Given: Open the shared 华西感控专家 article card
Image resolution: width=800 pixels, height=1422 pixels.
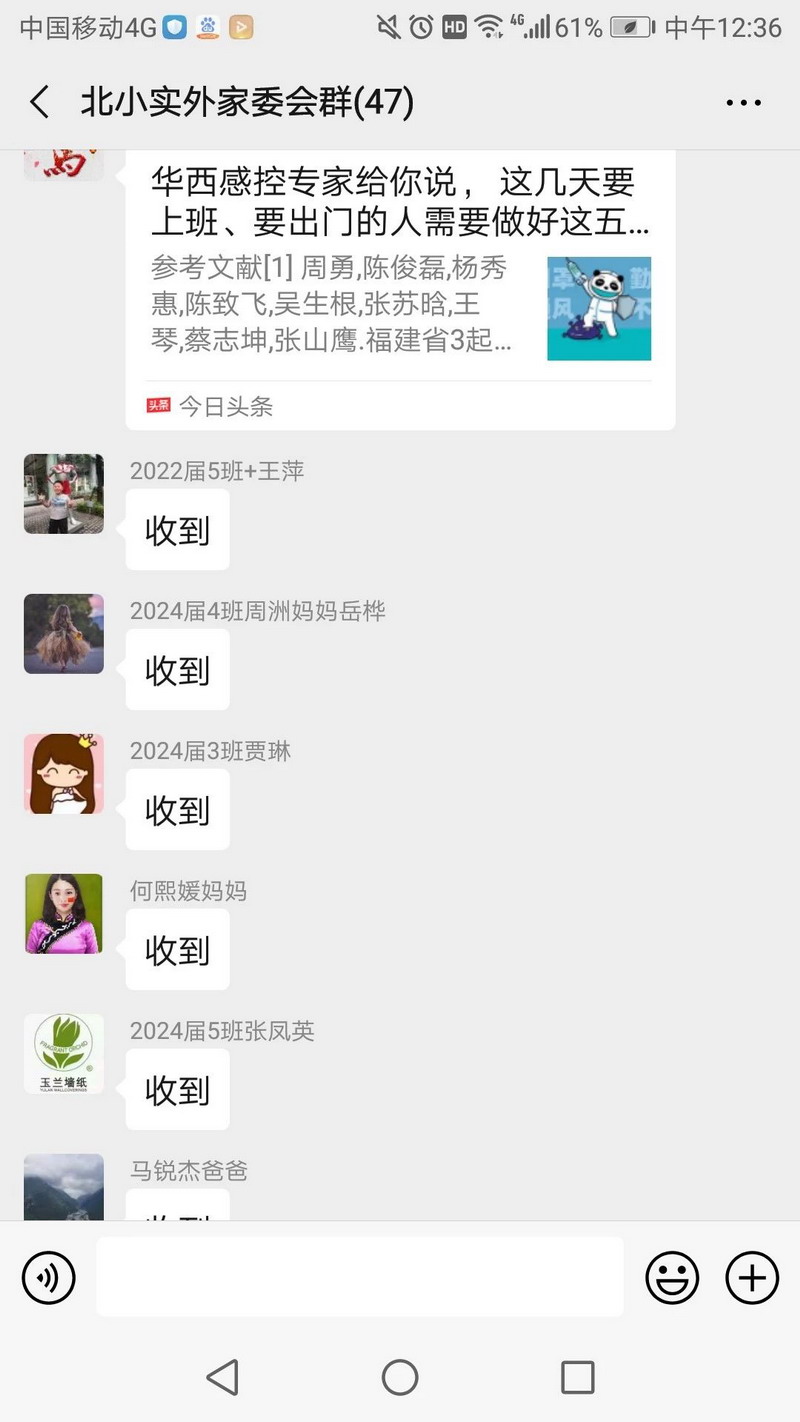Looking at the screenshot, I should click(x=400, y=290).
